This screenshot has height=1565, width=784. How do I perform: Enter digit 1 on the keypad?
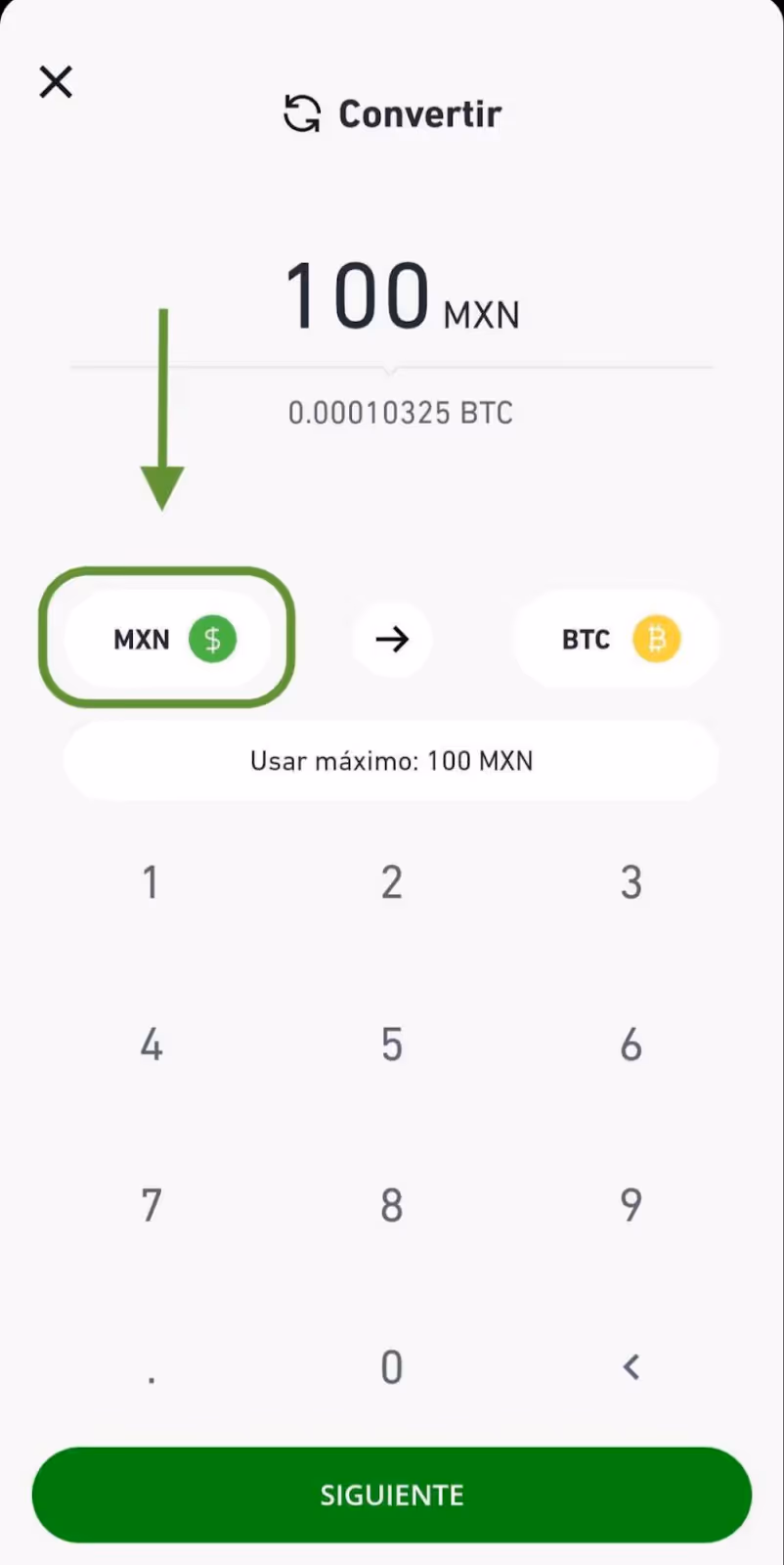[x=151, y=882]
